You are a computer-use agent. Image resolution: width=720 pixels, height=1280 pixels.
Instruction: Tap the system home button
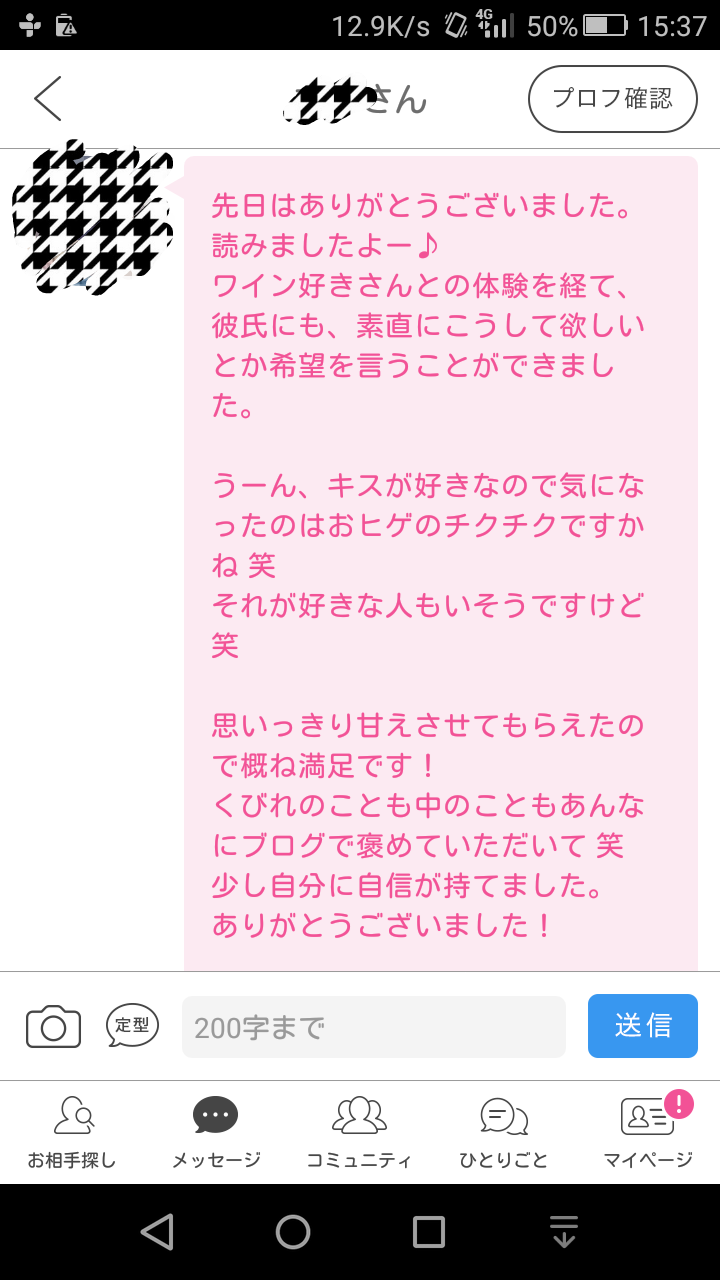point(292,1231)
